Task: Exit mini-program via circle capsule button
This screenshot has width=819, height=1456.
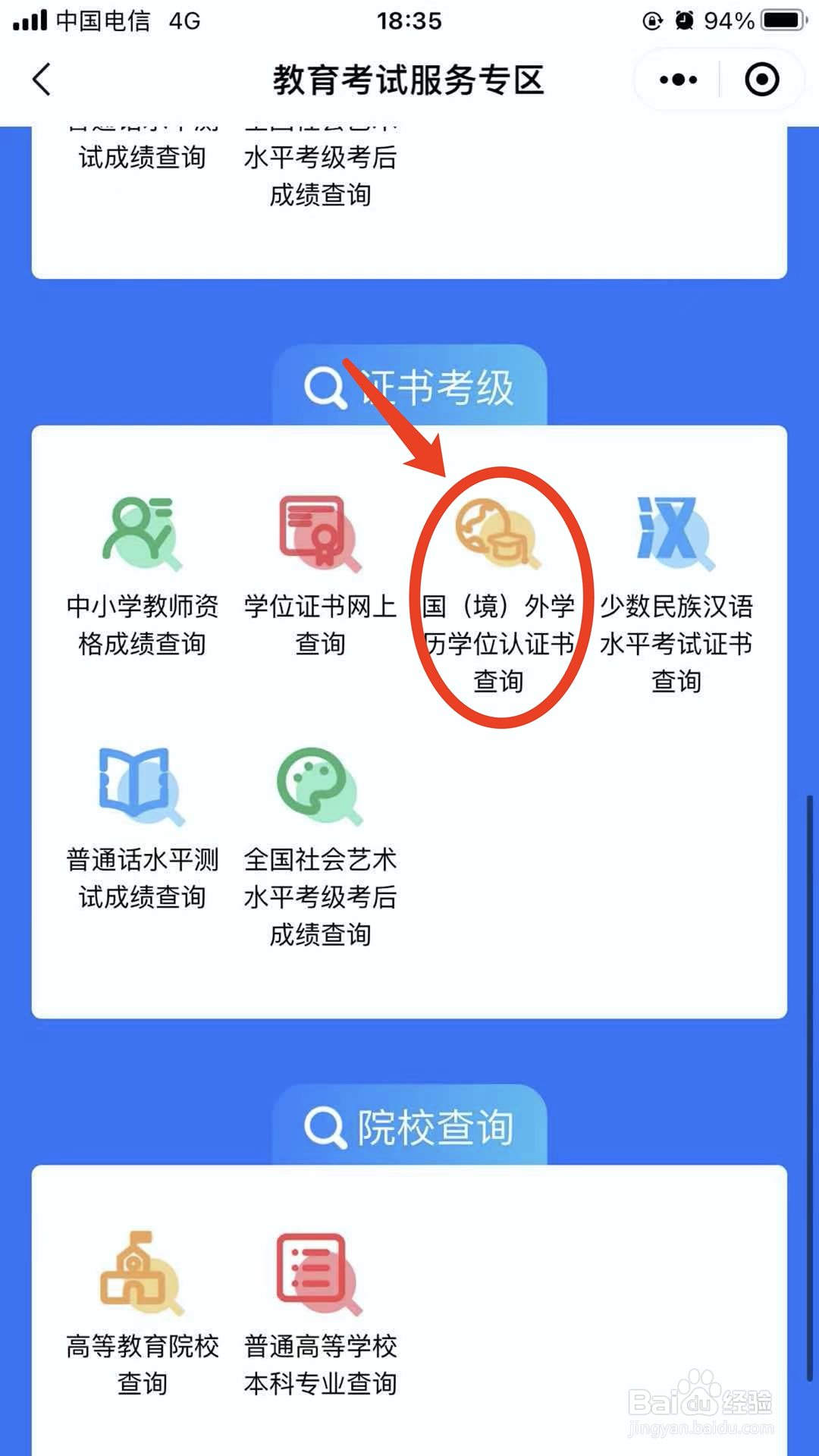Action: pyautogui.click(x=761, y=79)
